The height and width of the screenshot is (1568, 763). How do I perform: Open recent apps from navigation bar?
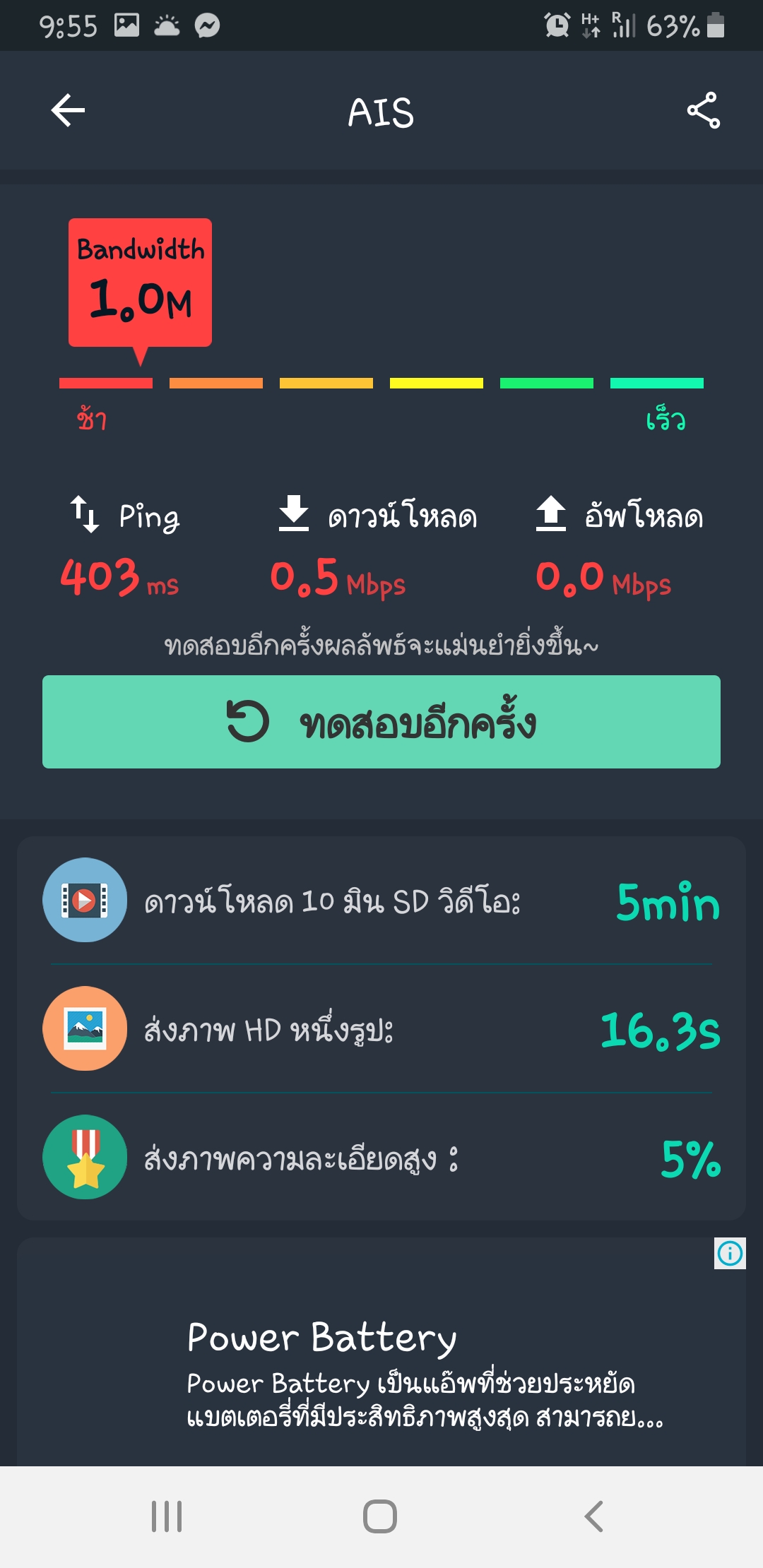coord(167,1516)
